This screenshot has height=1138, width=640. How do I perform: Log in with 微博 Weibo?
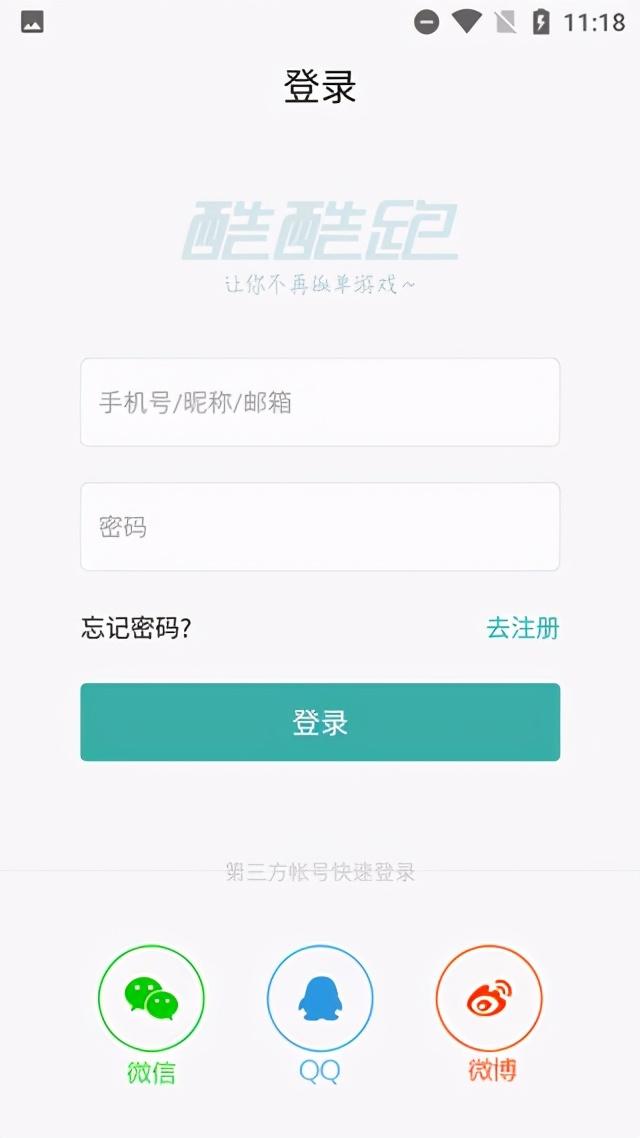(x=489, y=998)
